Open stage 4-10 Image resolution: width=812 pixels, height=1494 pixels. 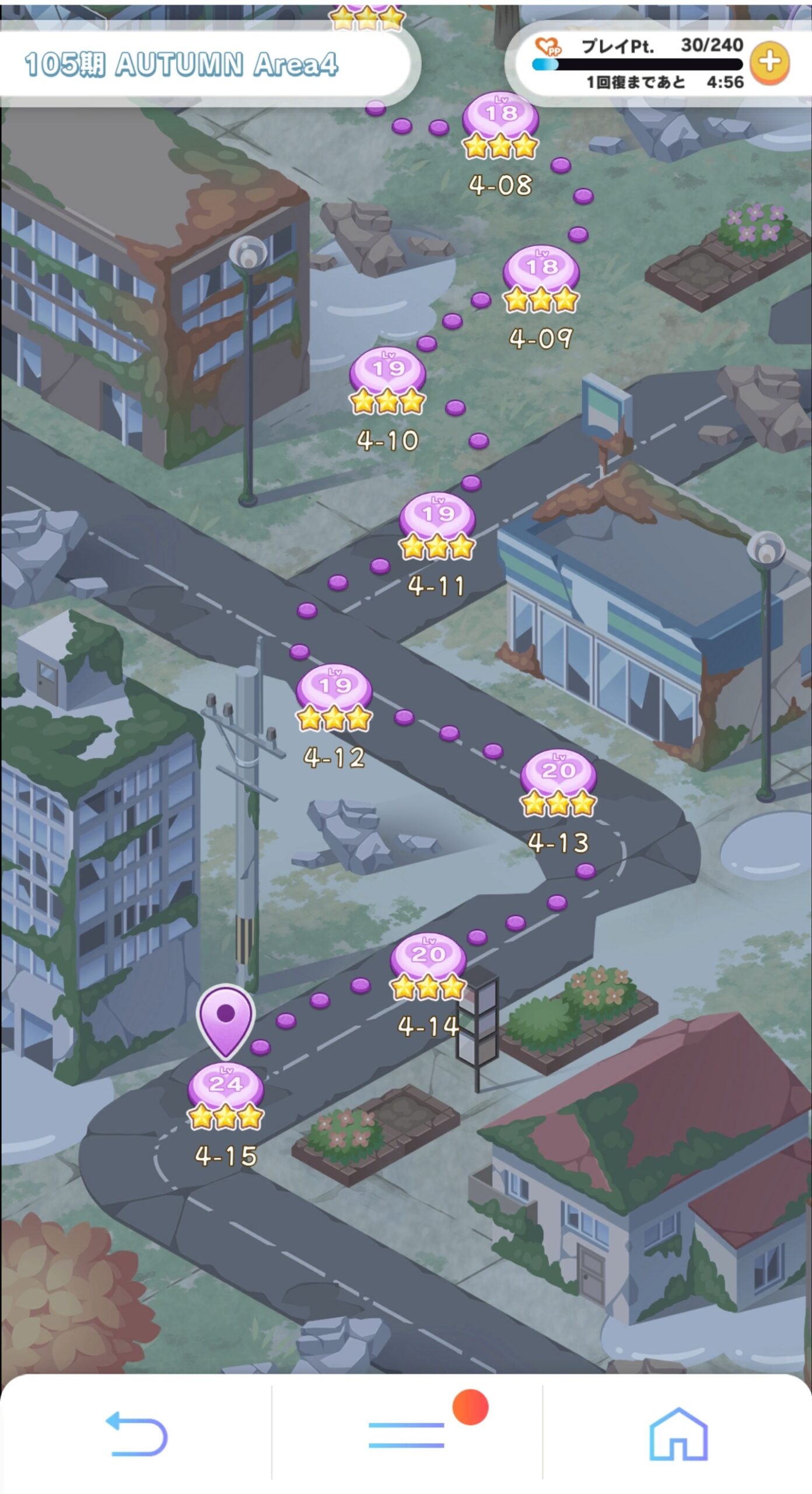point(387,381)
